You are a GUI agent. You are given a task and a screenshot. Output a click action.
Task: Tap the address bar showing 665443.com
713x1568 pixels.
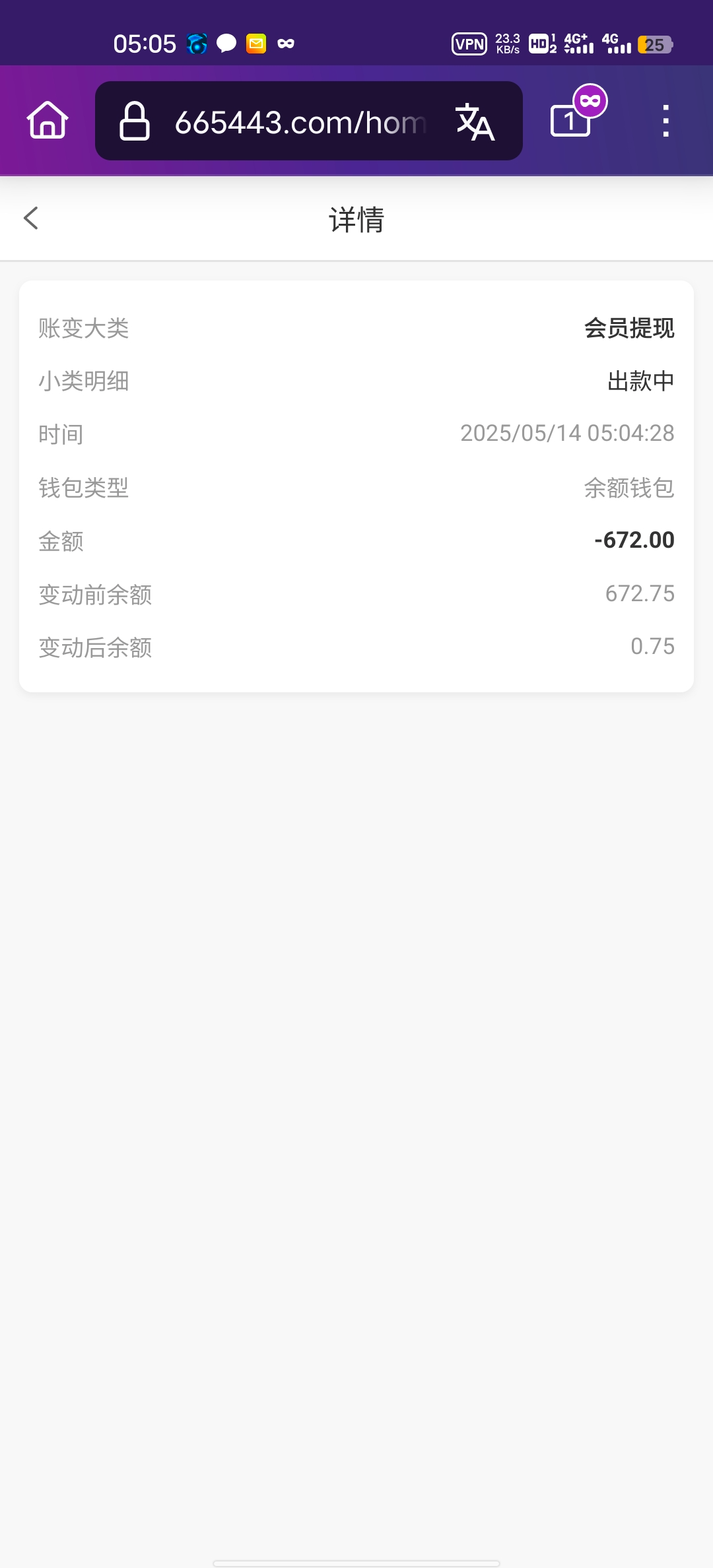[x=300, y=122]
